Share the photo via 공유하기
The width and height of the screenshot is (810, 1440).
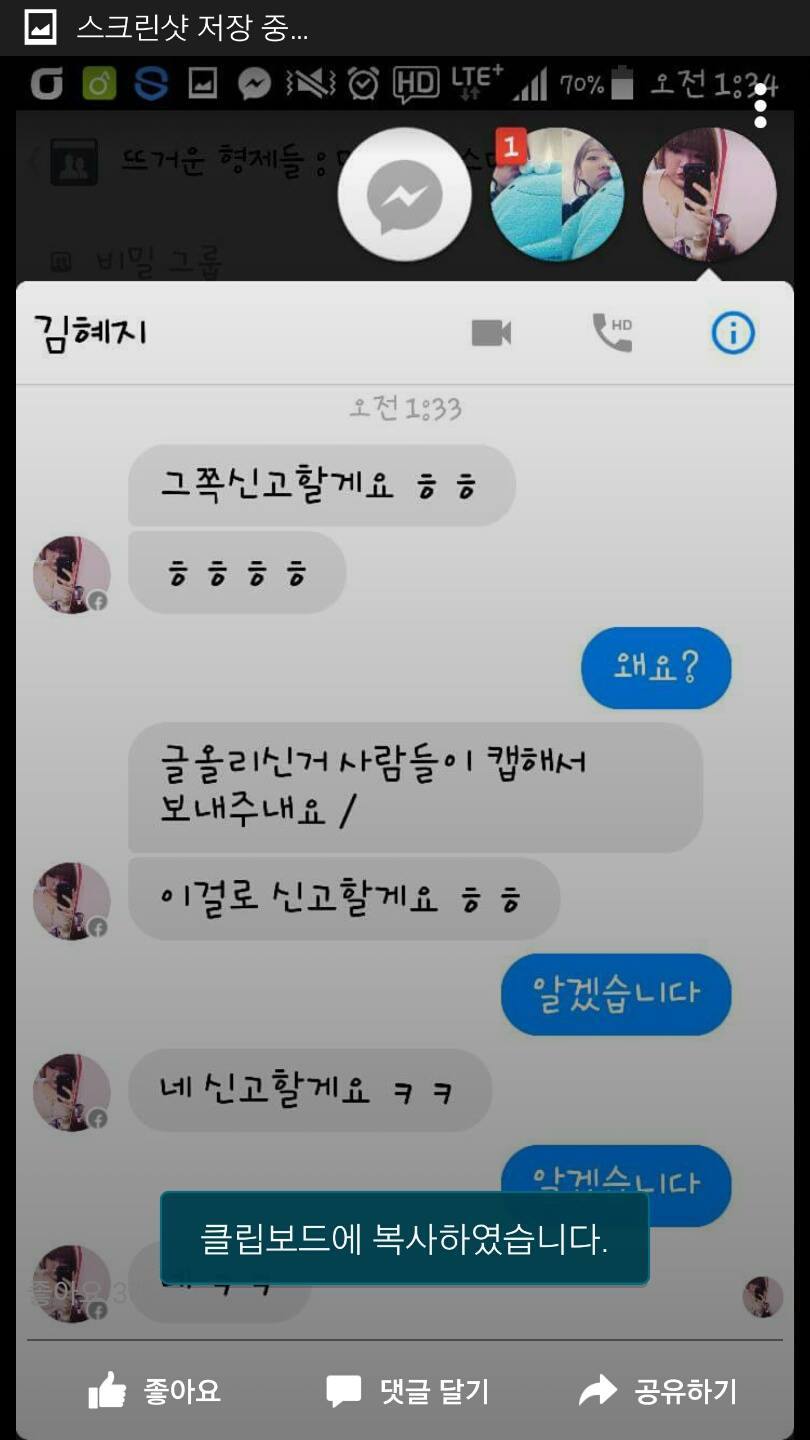tap(658, 1391)
